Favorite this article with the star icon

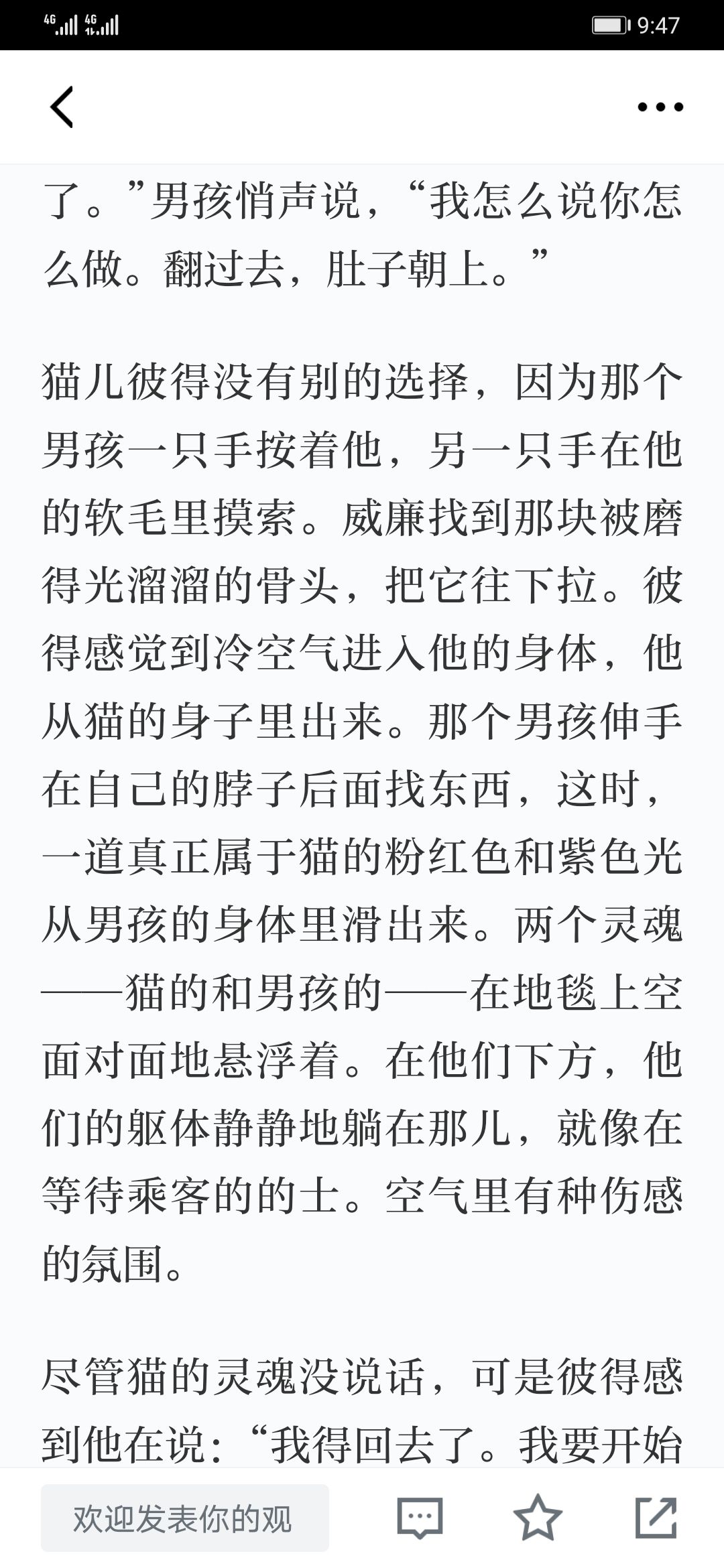point(538,1517)
